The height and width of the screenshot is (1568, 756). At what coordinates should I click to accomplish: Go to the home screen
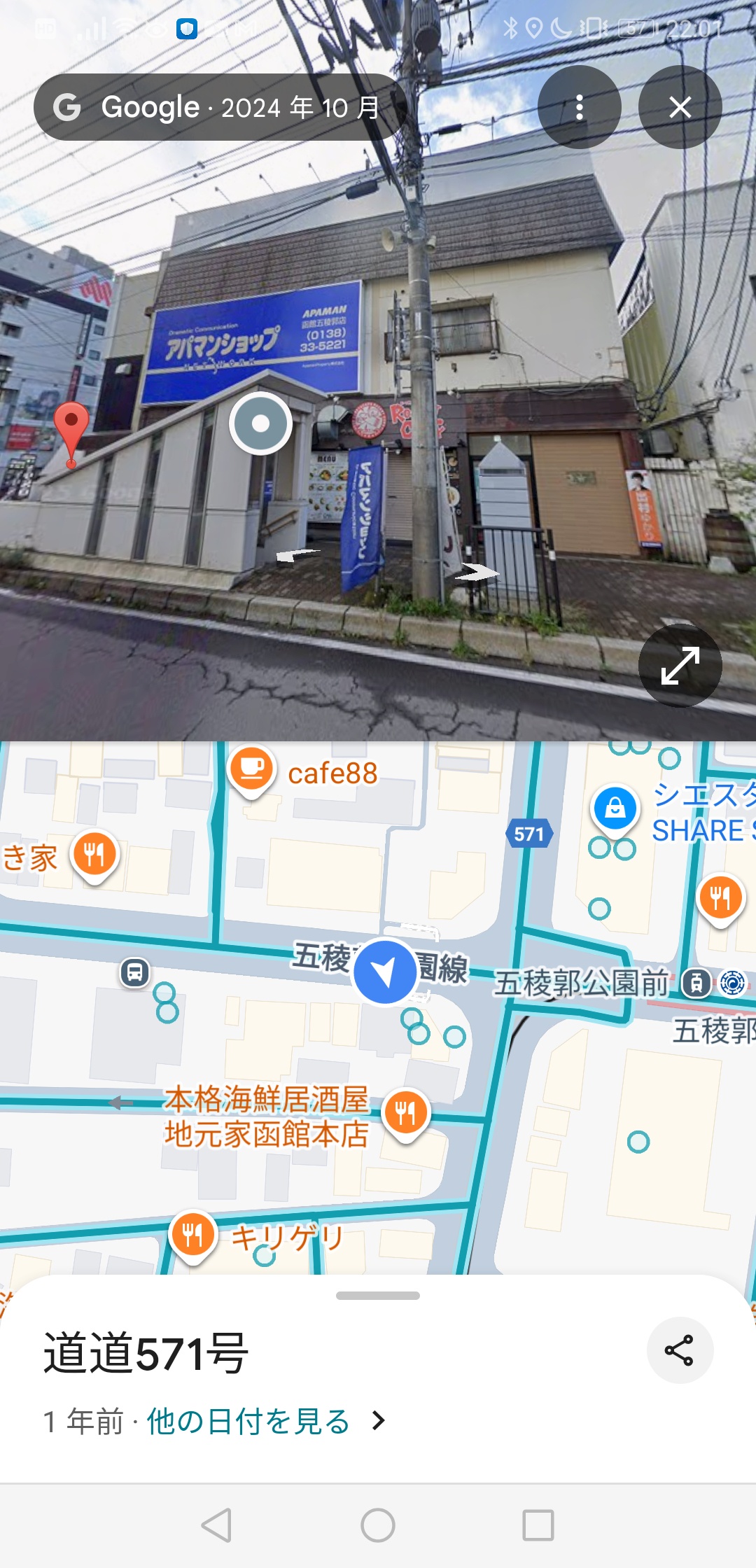[378, 1525]
